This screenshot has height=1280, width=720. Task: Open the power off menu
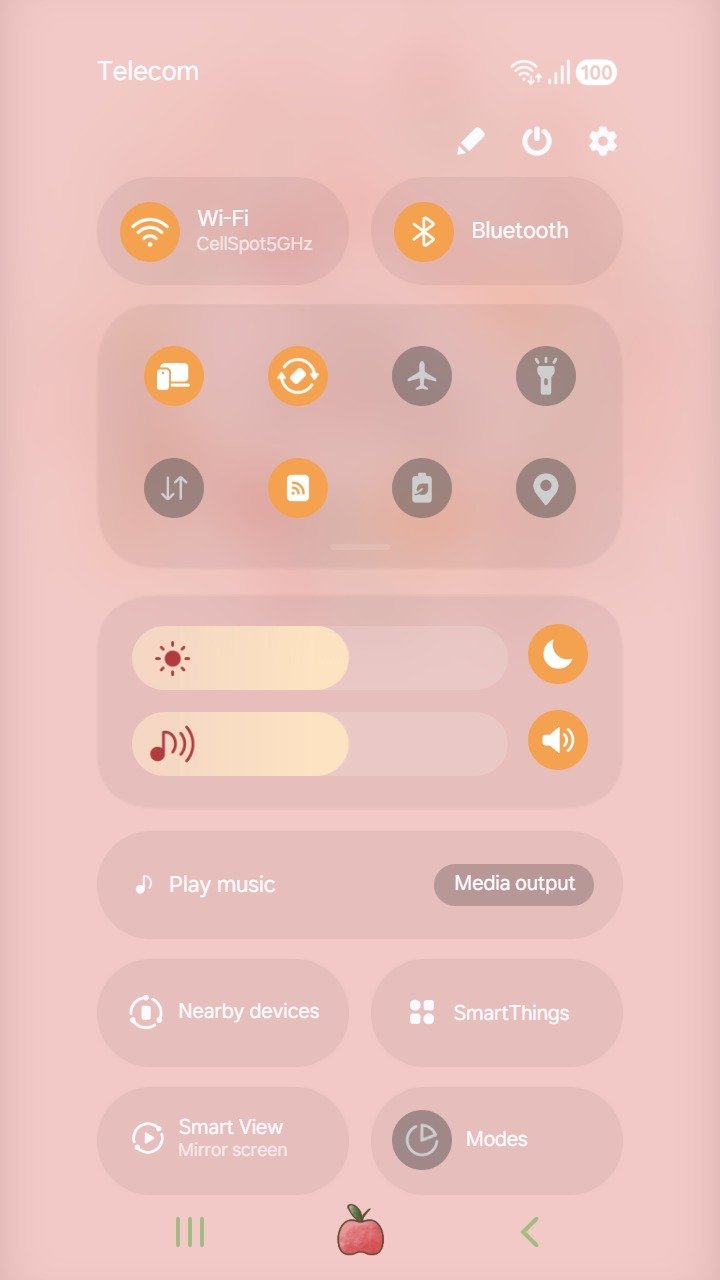pyautogui.click(x=537, y=142)
